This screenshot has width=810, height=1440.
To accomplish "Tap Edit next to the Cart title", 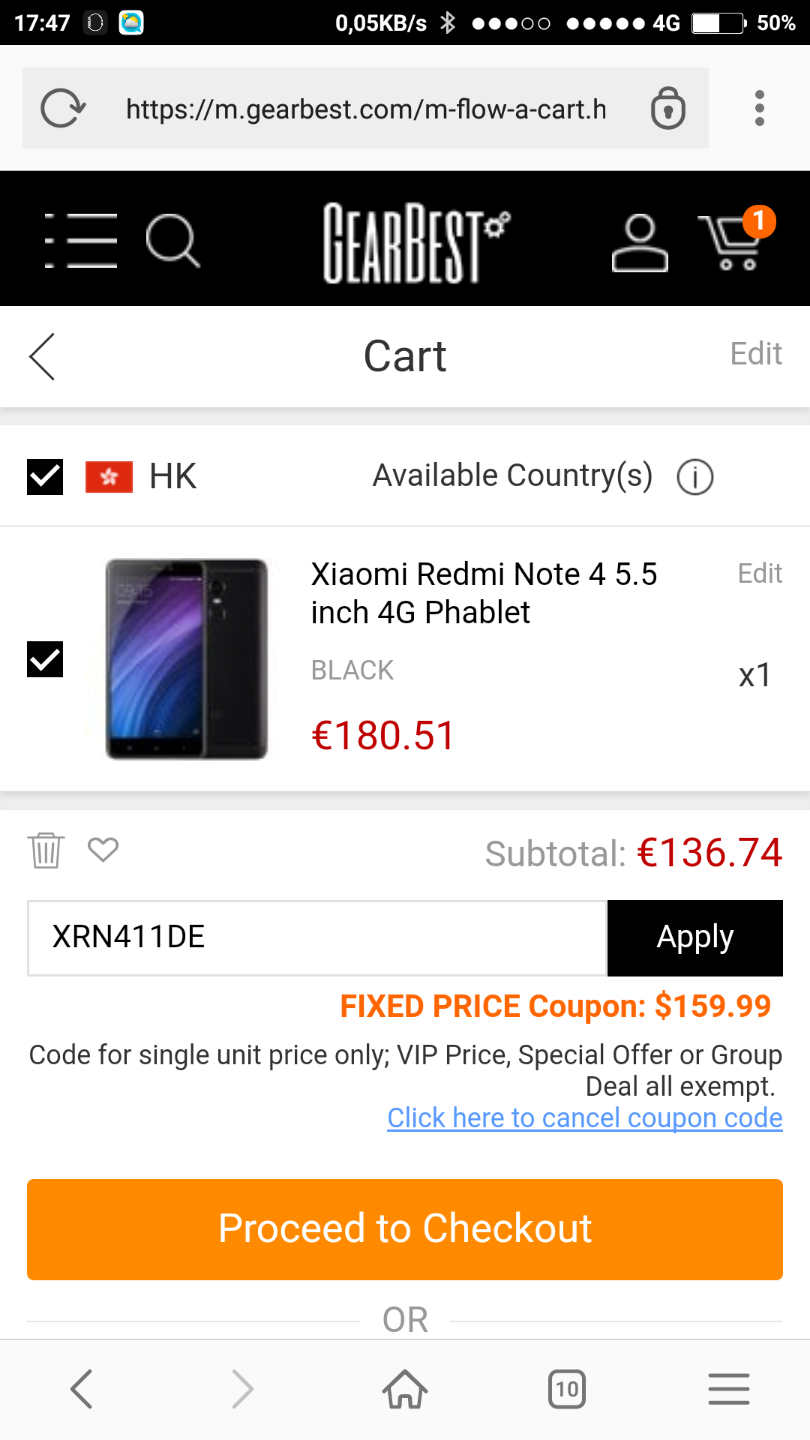I will coord(755,354).
